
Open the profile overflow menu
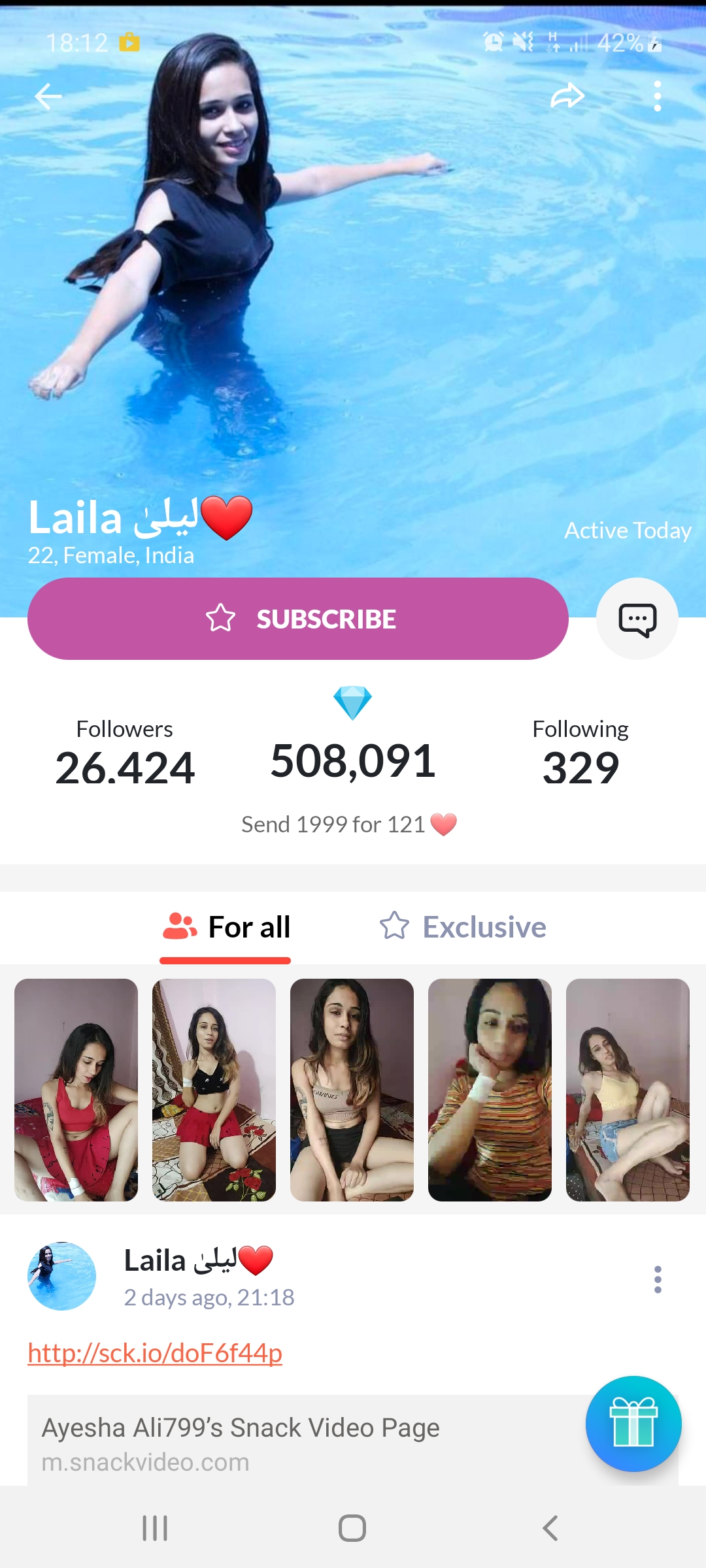point(657,95)
